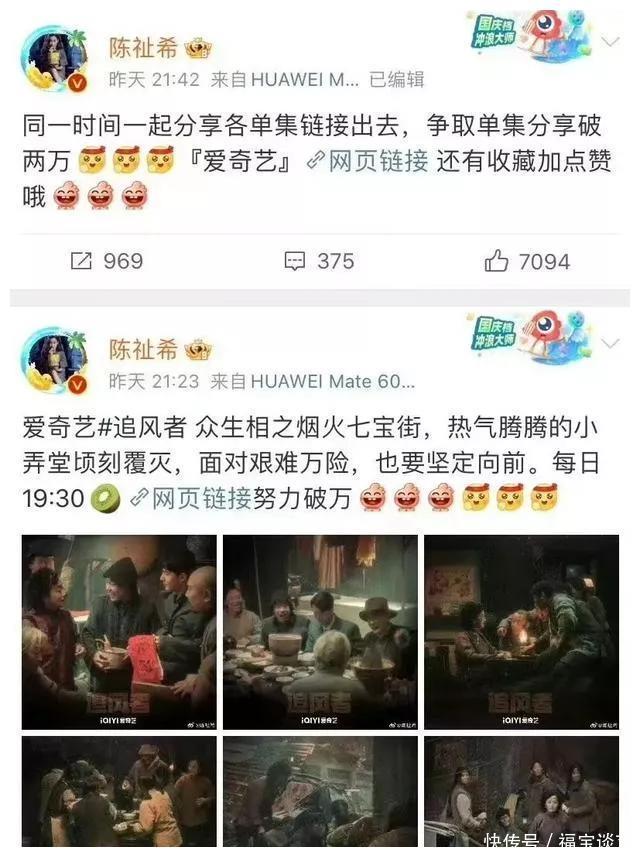Open the 375 comments
Viewport: 640px width, 857px height.
(x=319, y=261)
